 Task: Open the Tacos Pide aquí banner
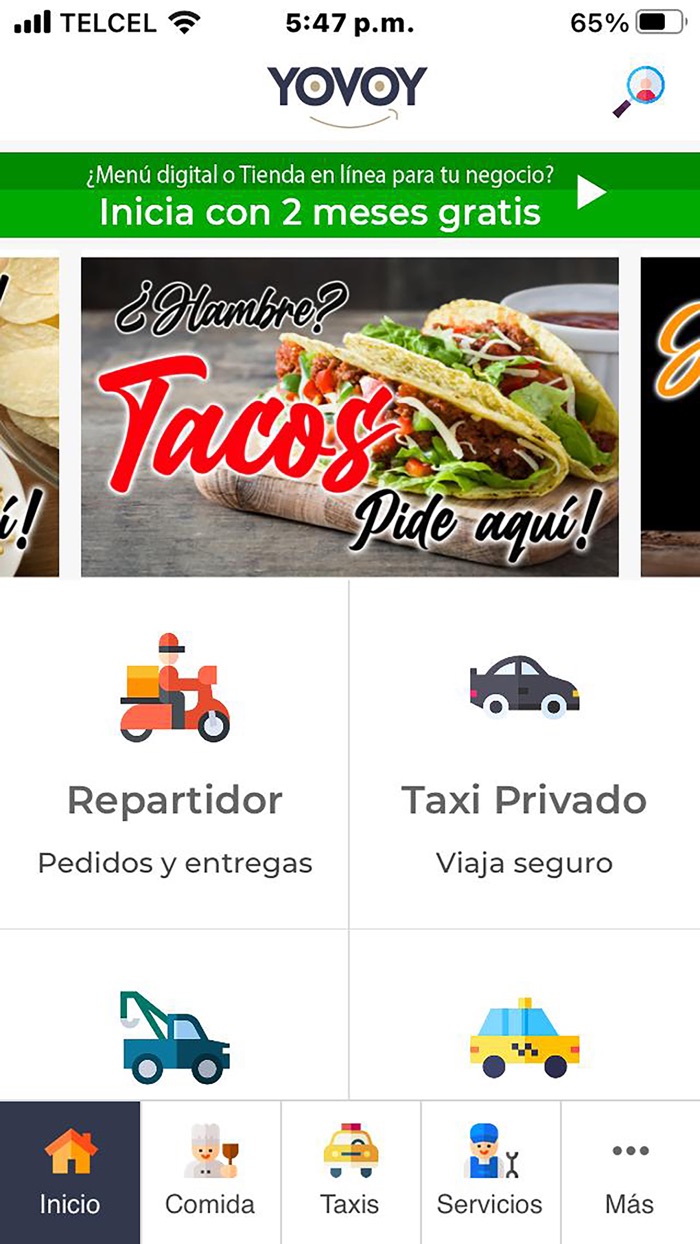point(350,417)
